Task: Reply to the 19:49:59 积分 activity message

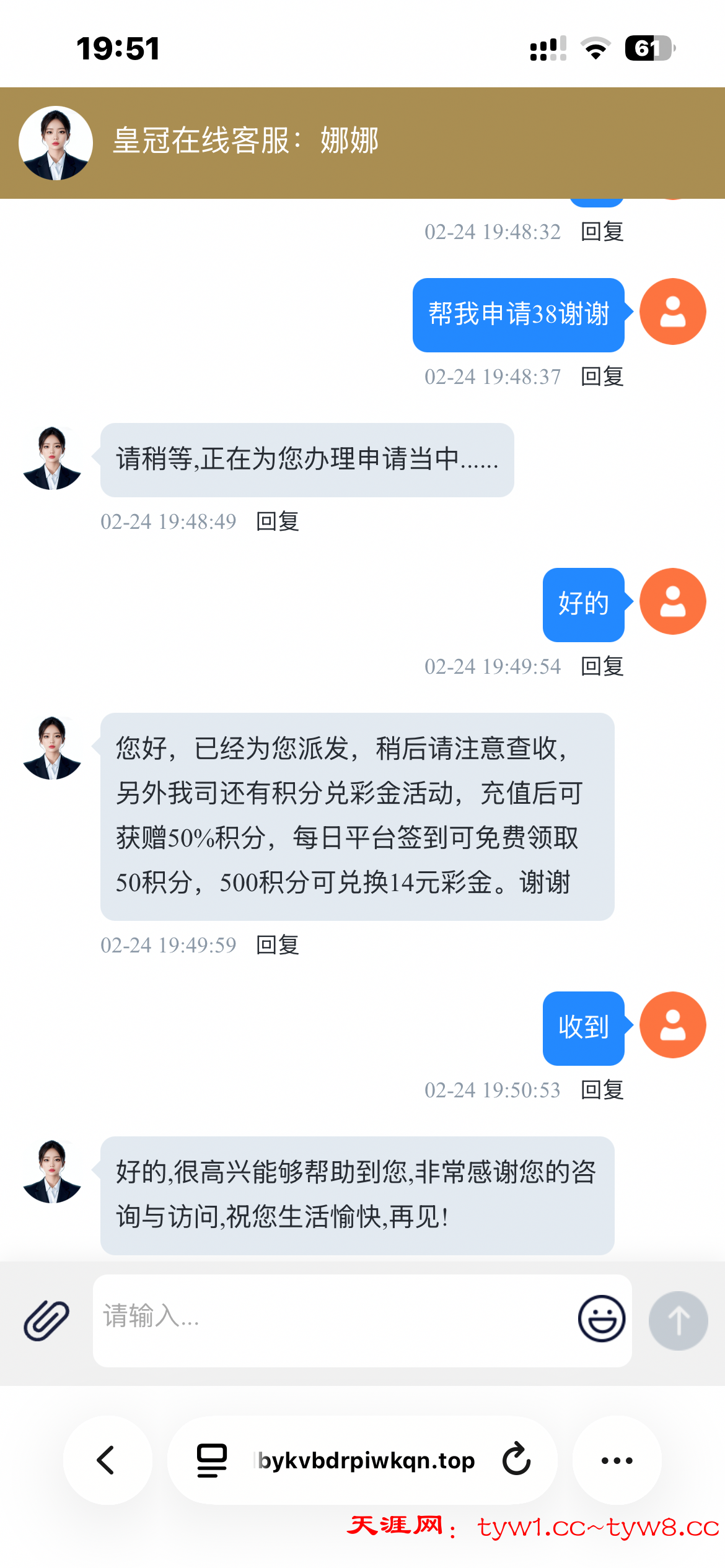Action: (x=278, y=945)
